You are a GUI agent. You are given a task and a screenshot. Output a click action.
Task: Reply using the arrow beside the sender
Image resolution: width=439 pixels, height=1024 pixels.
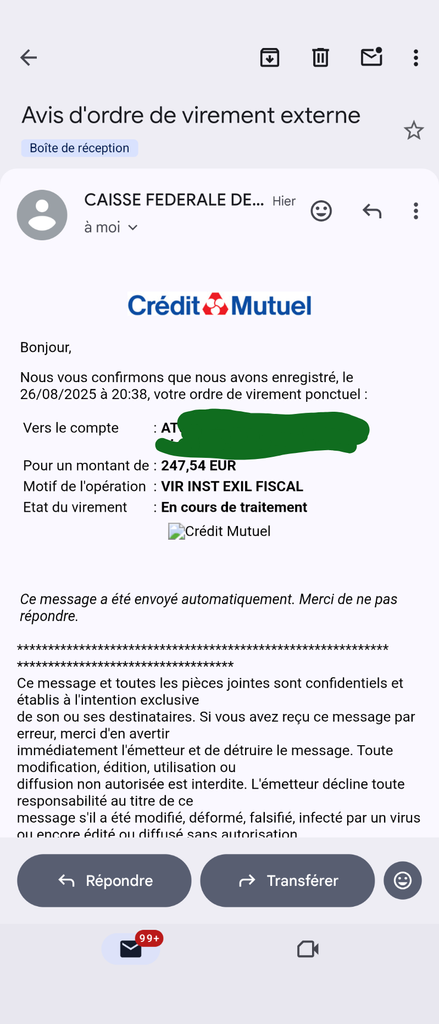pos(372,210)
